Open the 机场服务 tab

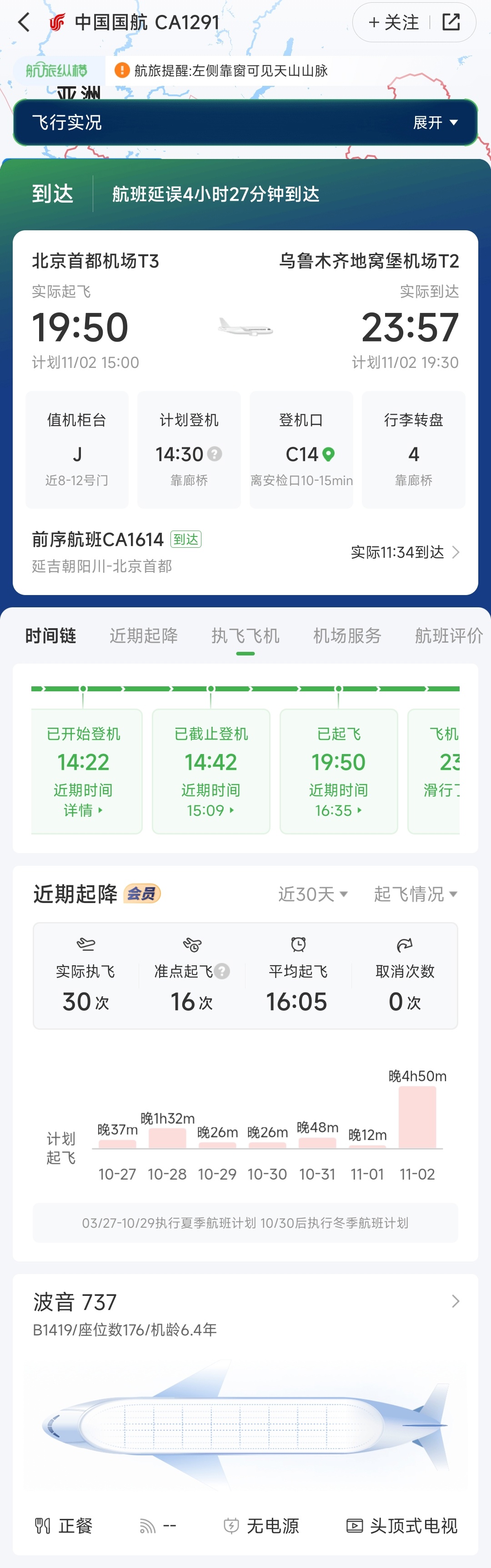point(347,635)
